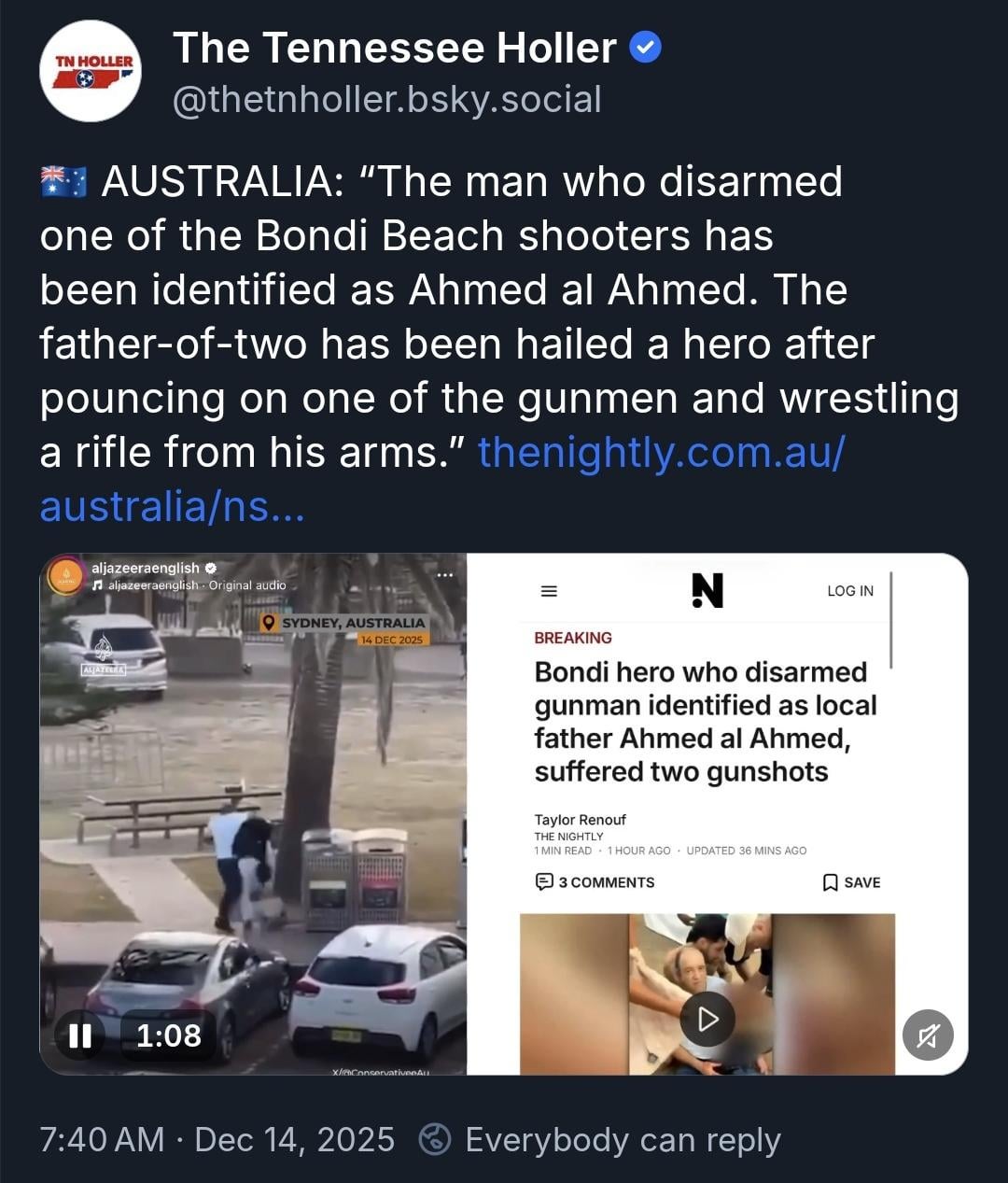Open The Tennessee Holler profile avatar

coord(91,72)
